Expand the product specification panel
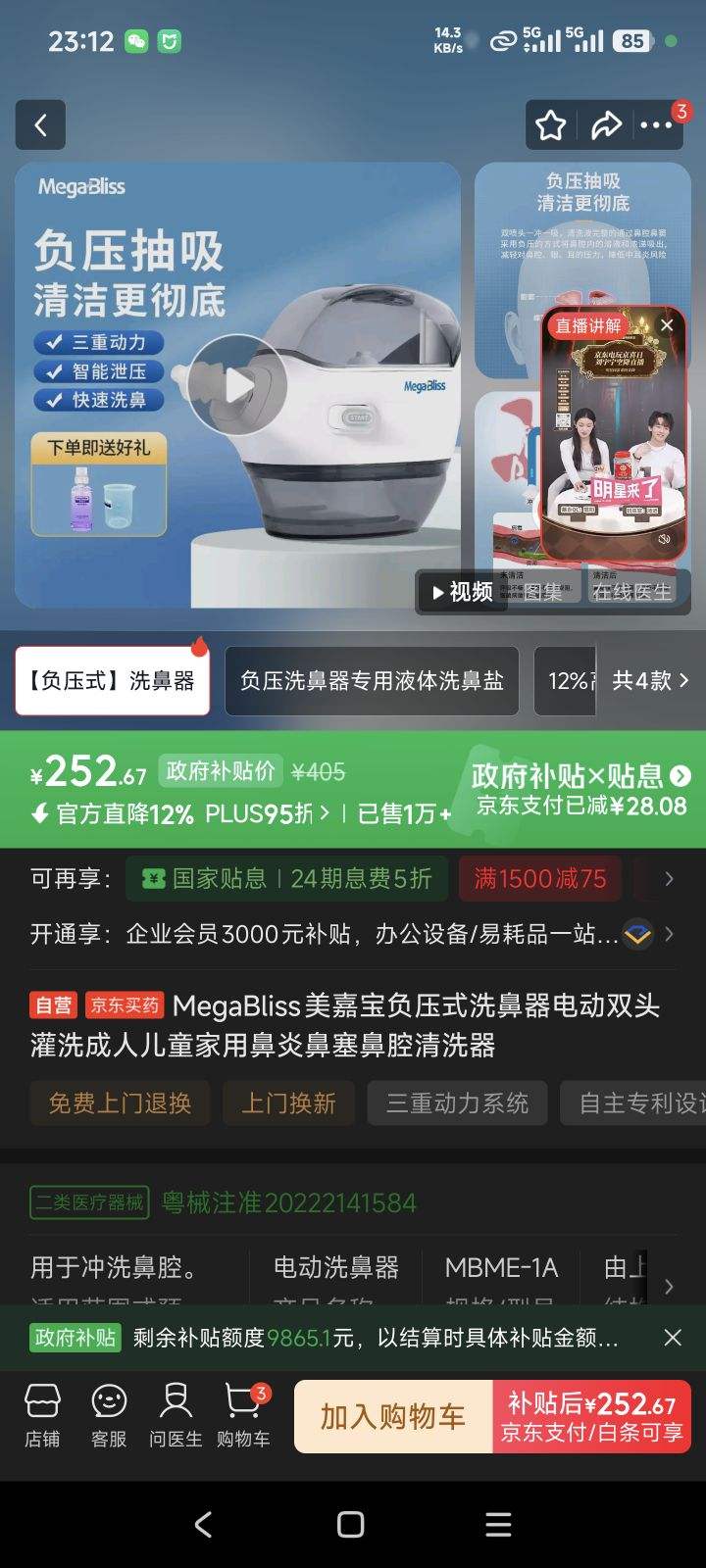The image size is (706, 1568). [667, 1284]
